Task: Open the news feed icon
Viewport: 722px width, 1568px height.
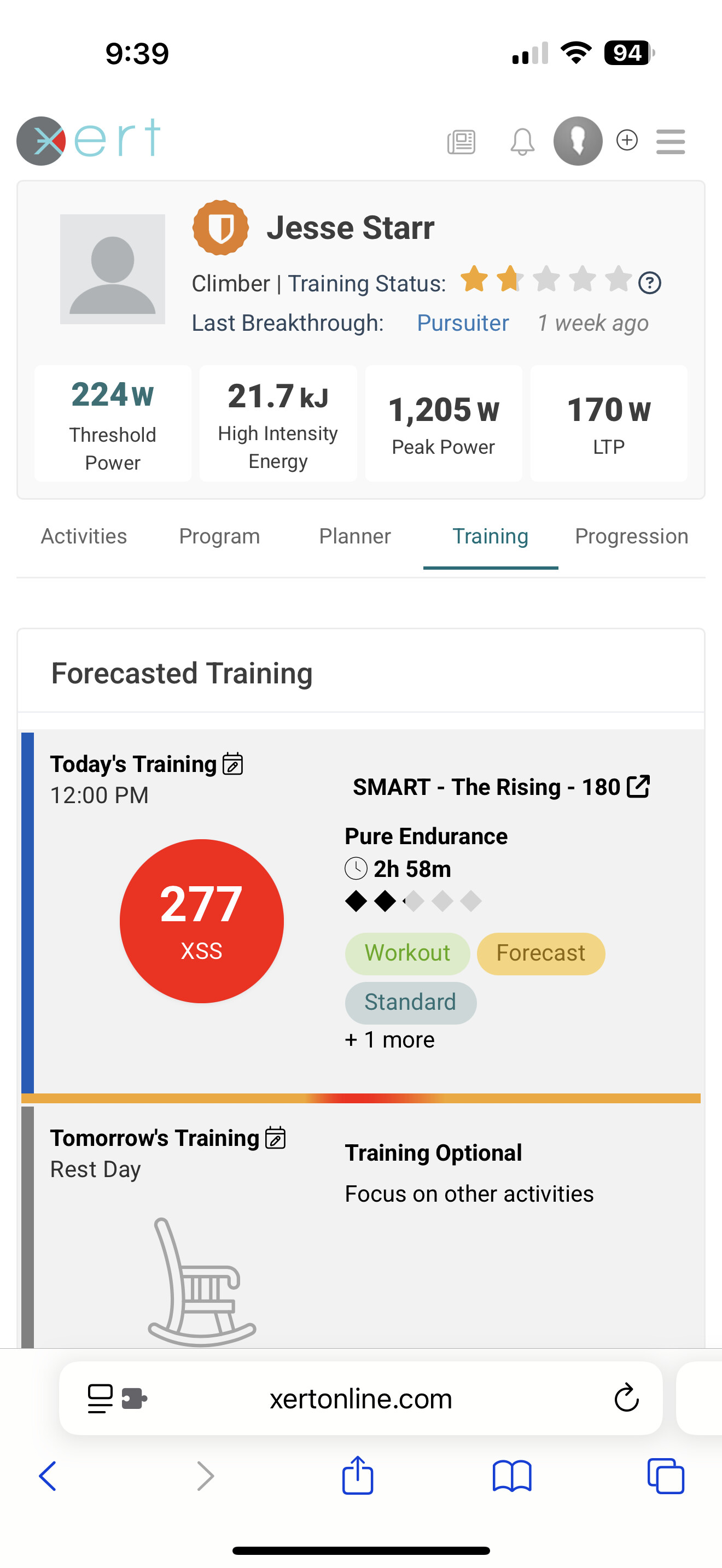Action: tap(461, 142)
